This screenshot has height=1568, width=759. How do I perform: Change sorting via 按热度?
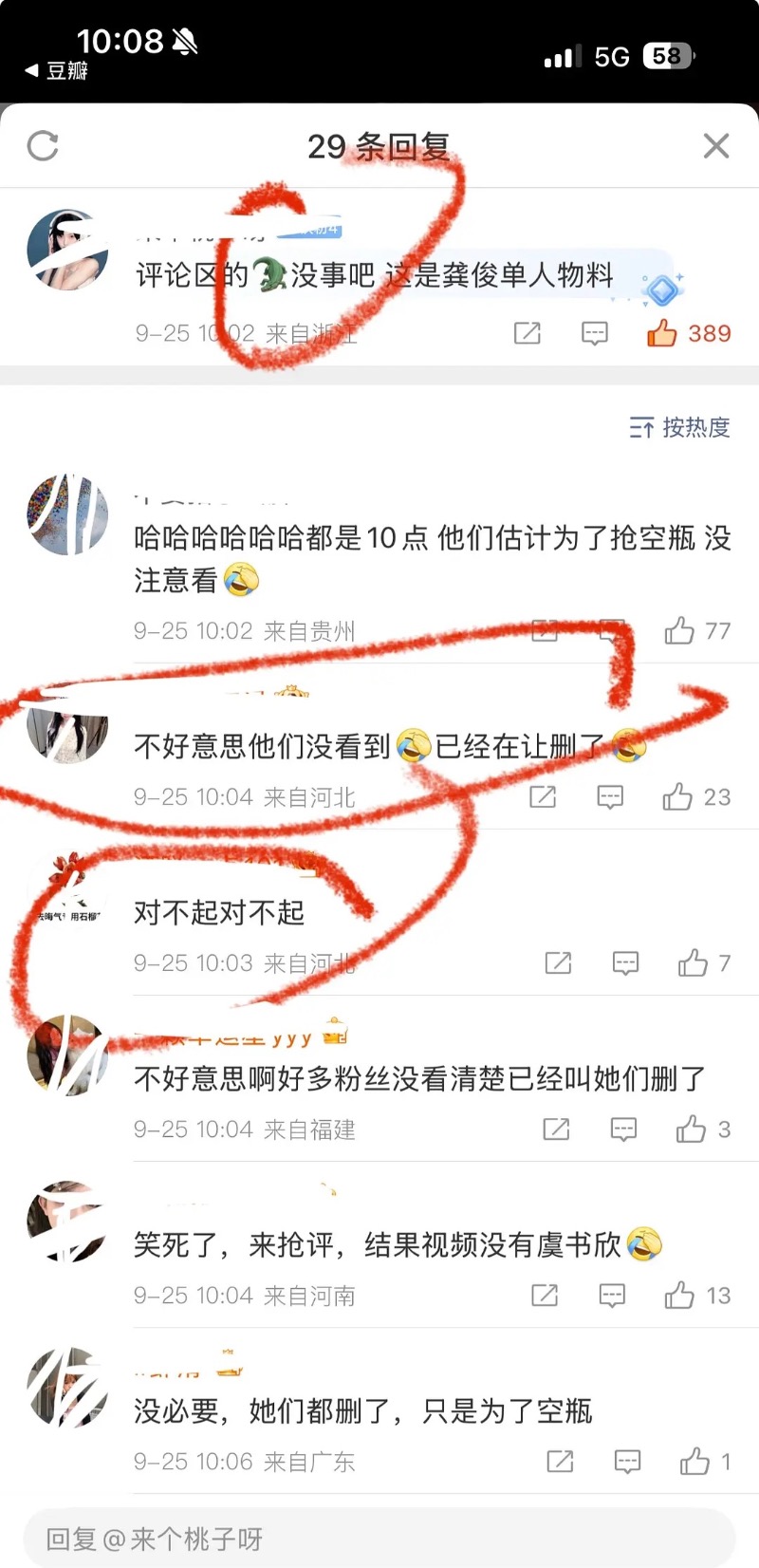click(x=680, y=427)
